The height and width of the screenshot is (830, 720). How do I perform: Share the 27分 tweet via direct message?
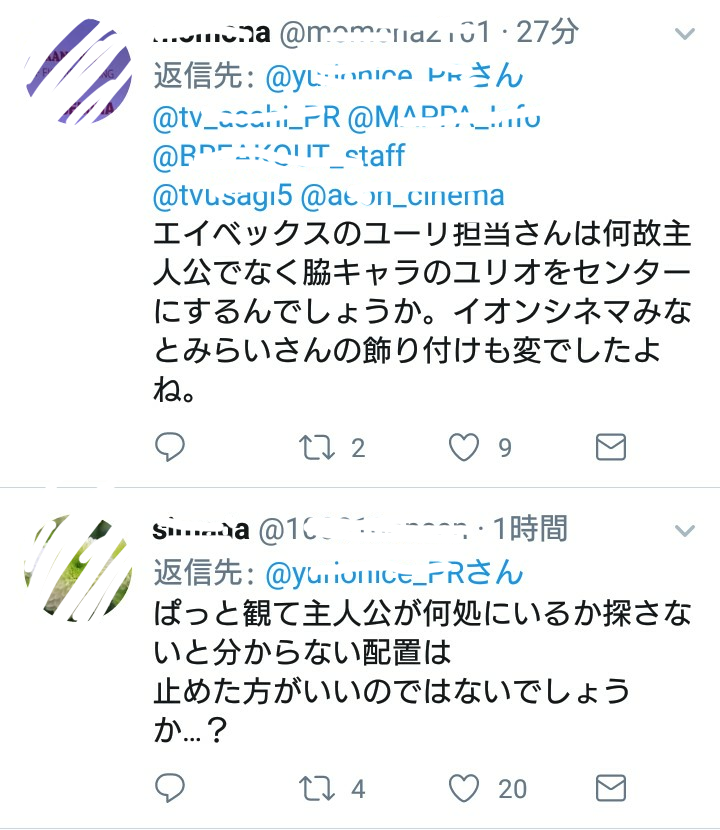pyautogui.click(x=610, y=447)
